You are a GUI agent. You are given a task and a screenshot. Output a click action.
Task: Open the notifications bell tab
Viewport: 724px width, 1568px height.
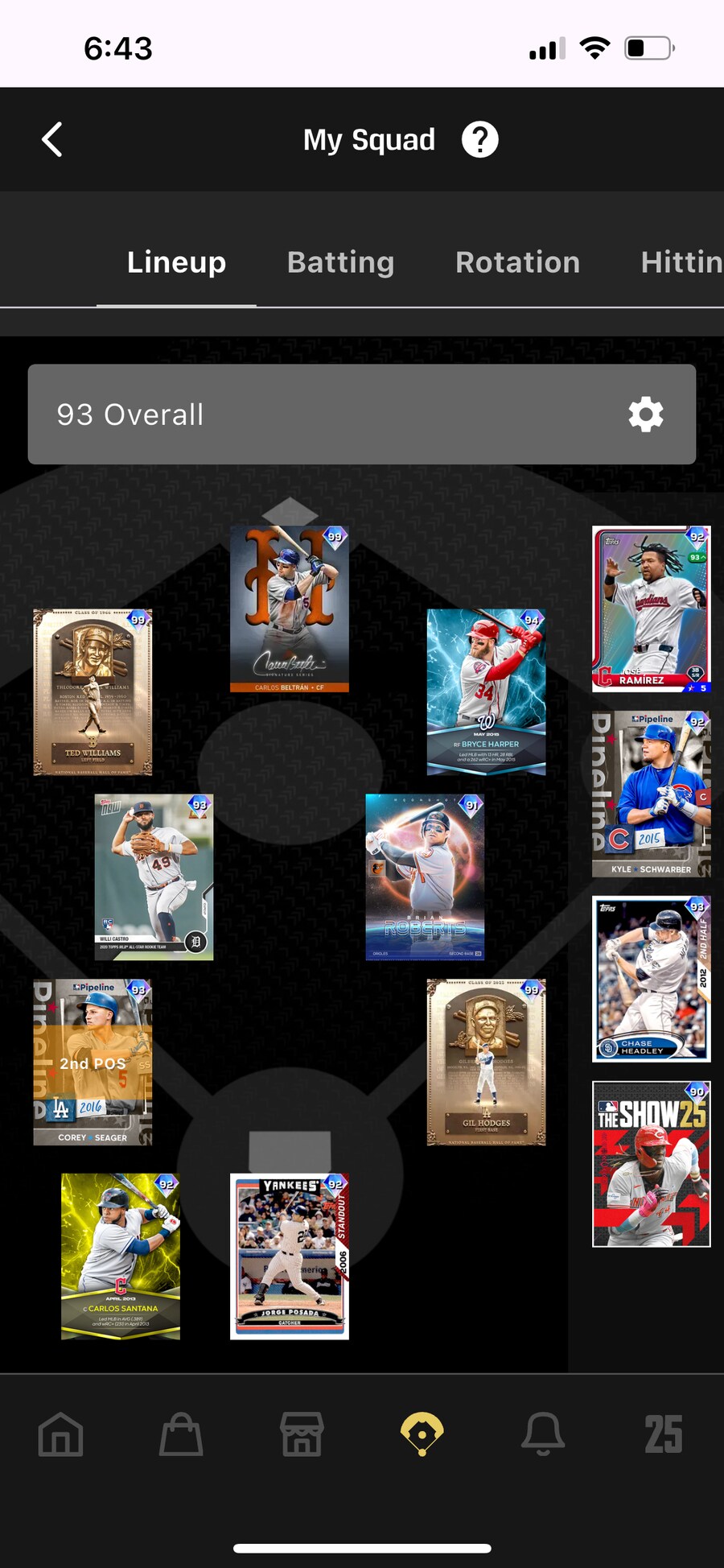(x=543, y=1434)
